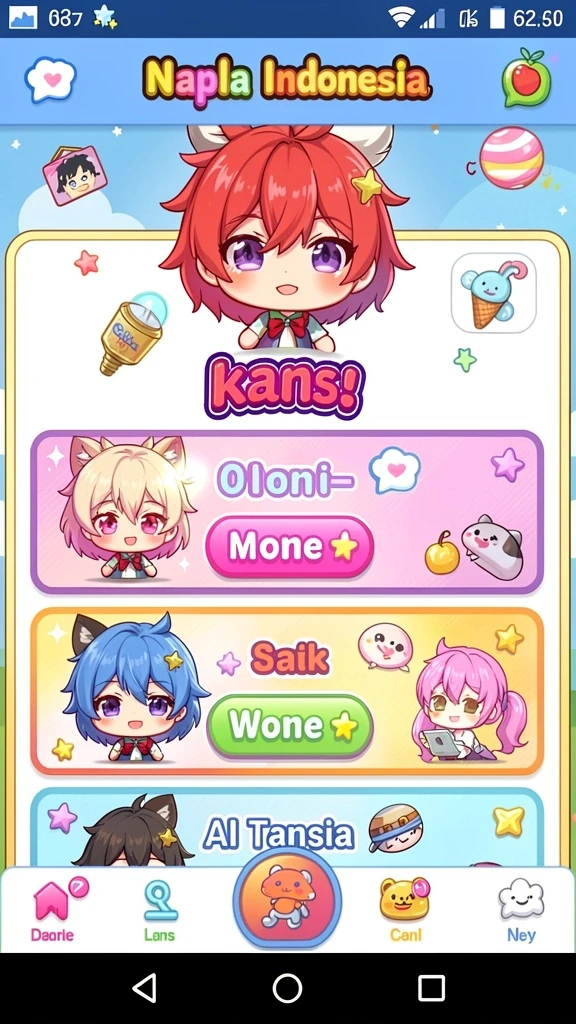Viewport: 576px width, 1024px height.
Task: Tap the center orange bear button
Action: coord(287,901)
